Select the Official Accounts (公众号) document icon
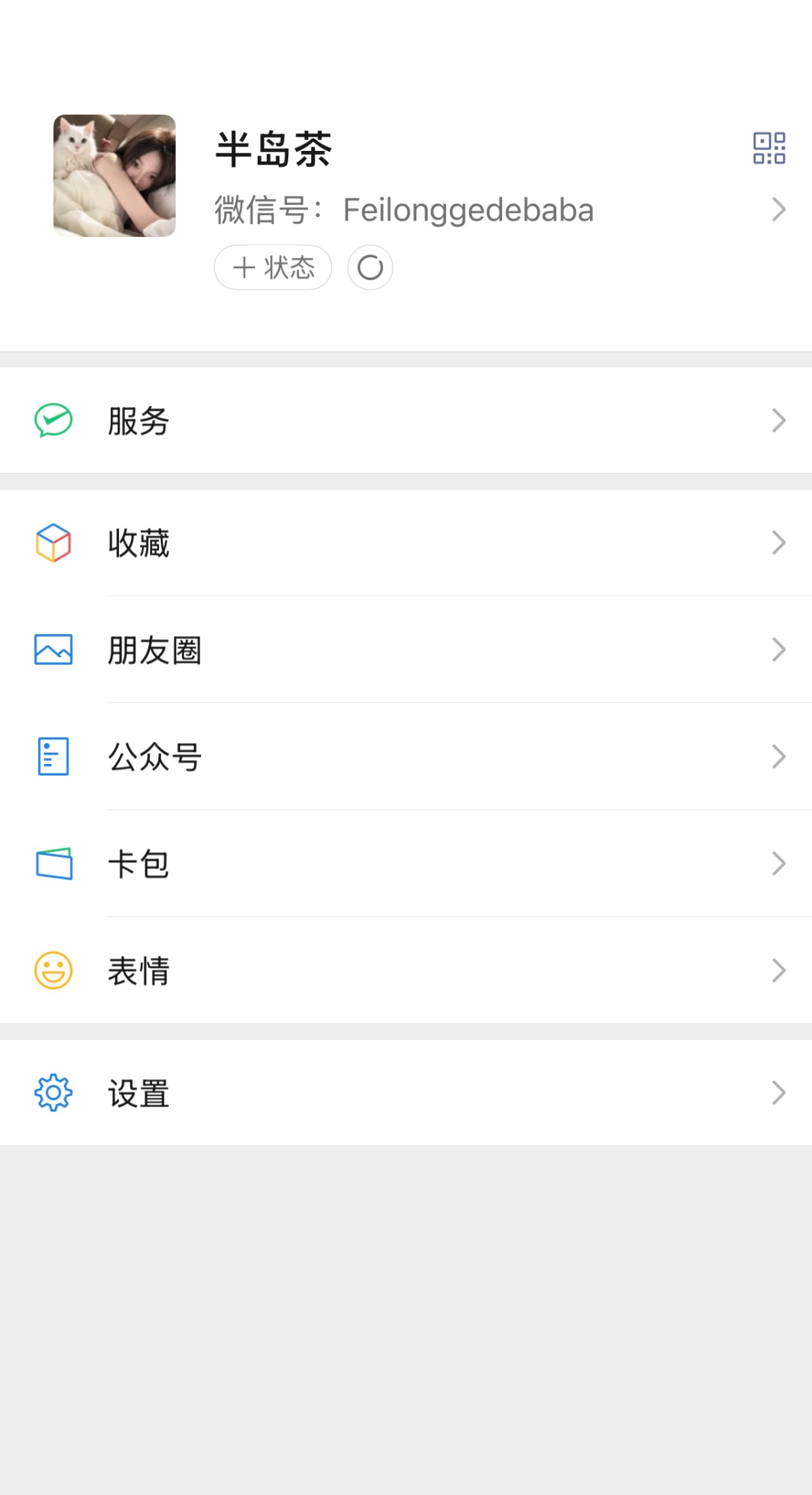This screenshot has width=812, height=1495. coord(54,757)
